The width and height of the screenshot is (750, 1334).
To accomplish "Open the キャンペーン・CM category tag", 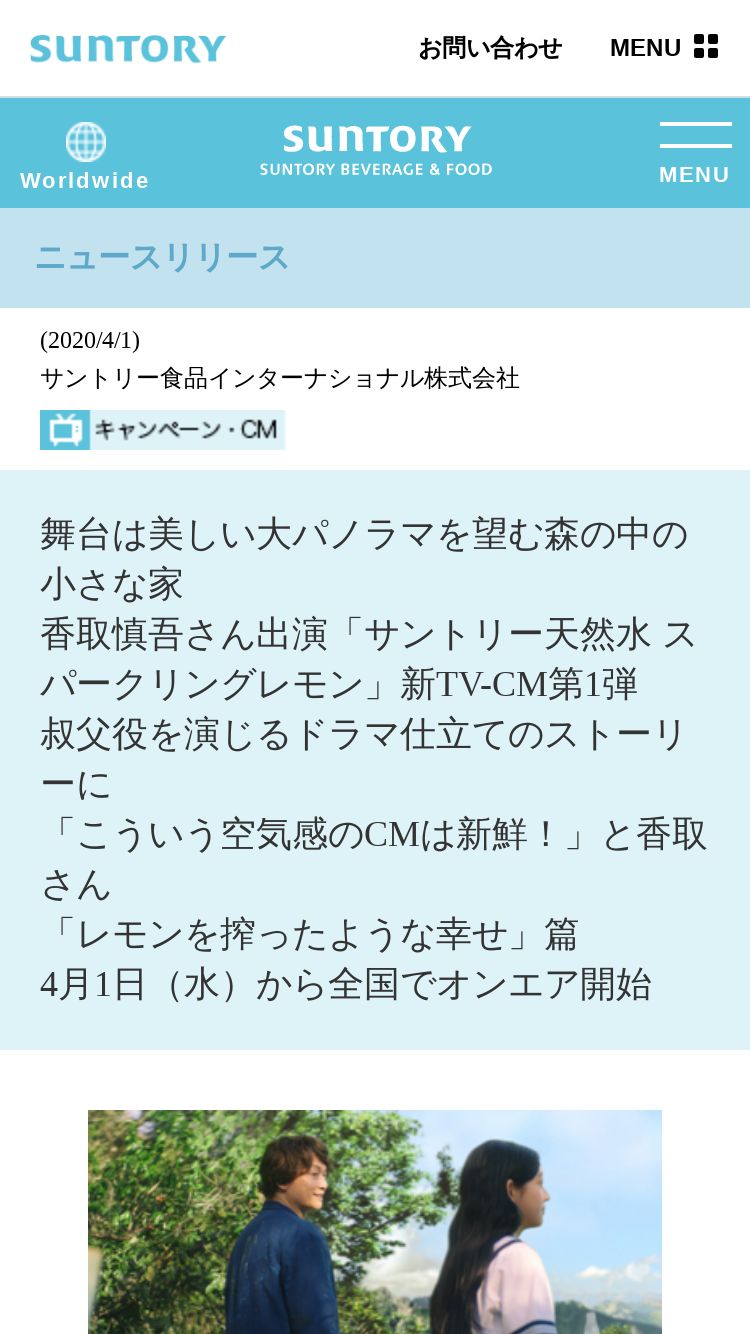I will (x=162, y=430).
